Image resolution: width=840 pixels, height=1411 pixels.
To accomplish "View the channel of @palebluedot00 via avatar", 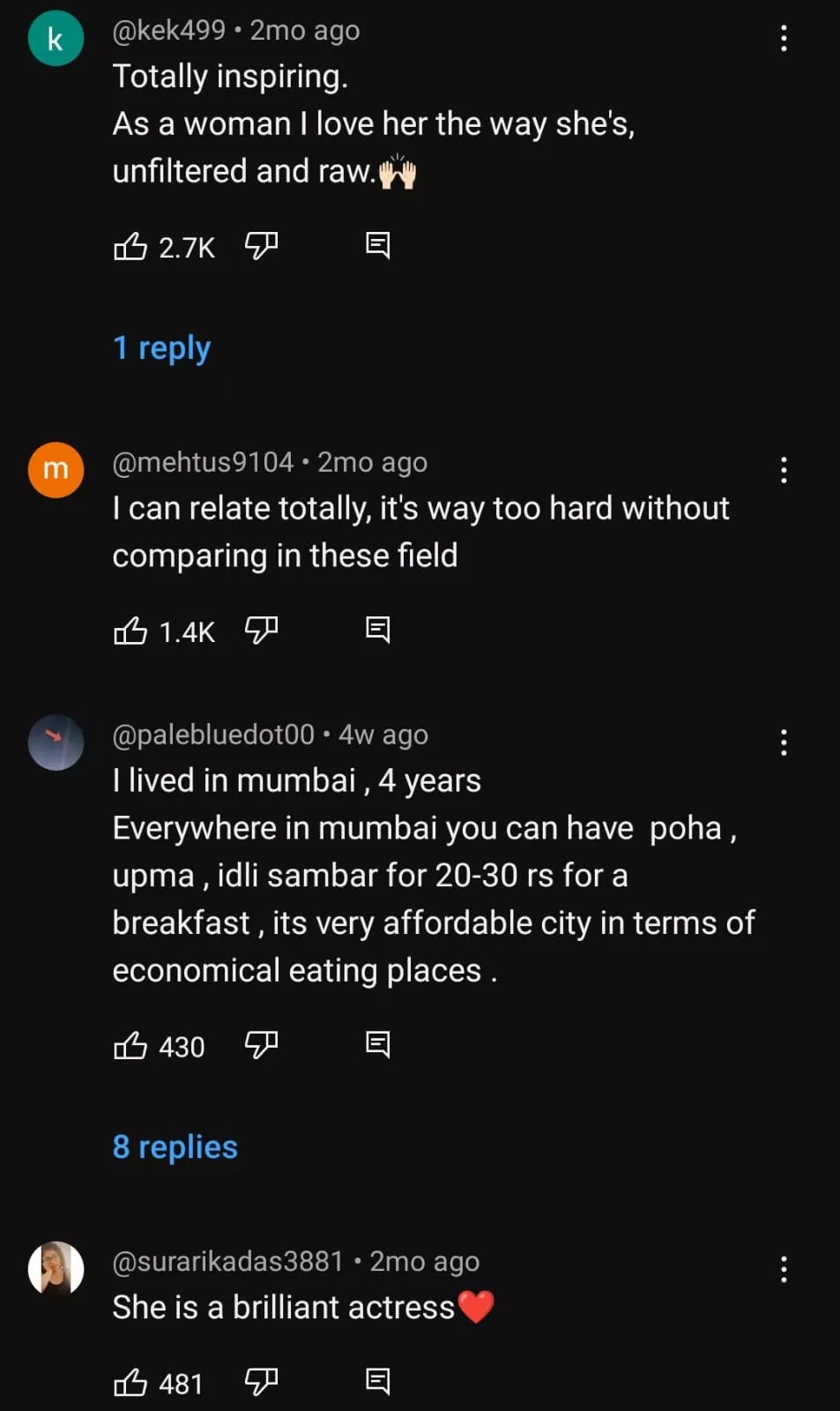I will [x=56, y=743].
